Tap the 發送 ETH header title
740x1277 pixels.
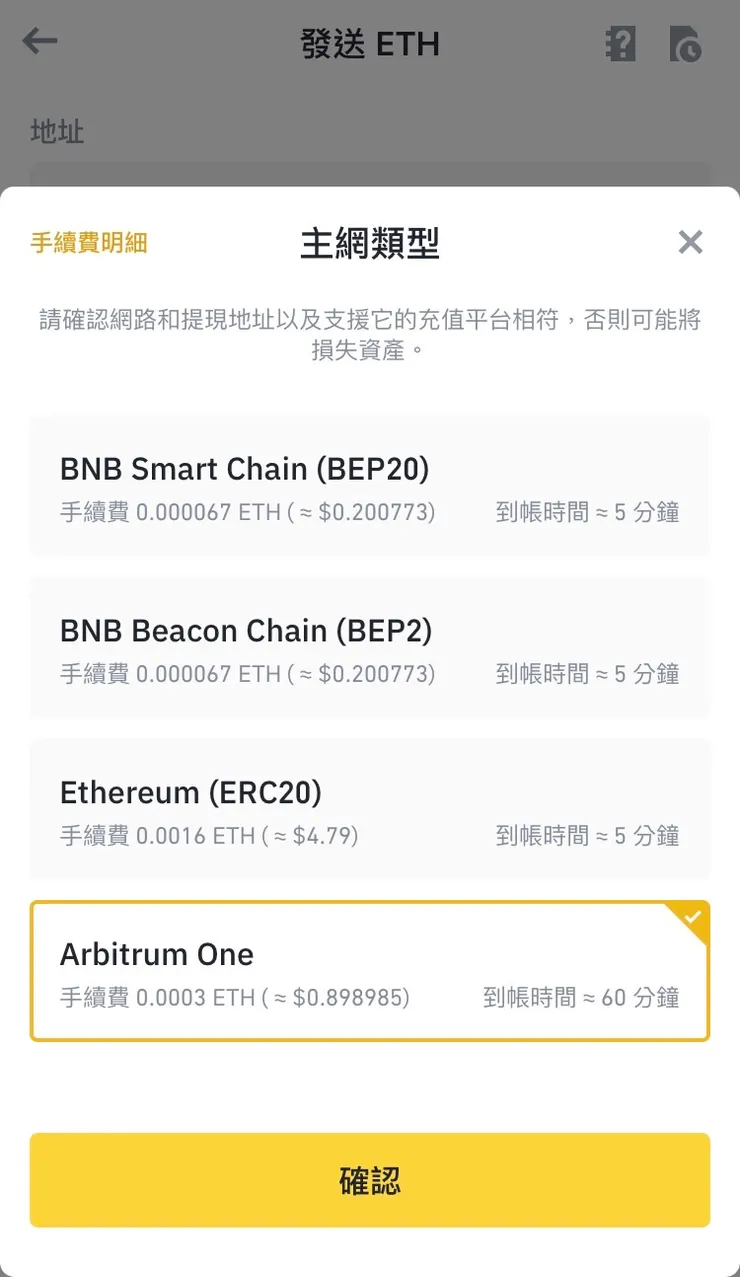click(370, 43)
